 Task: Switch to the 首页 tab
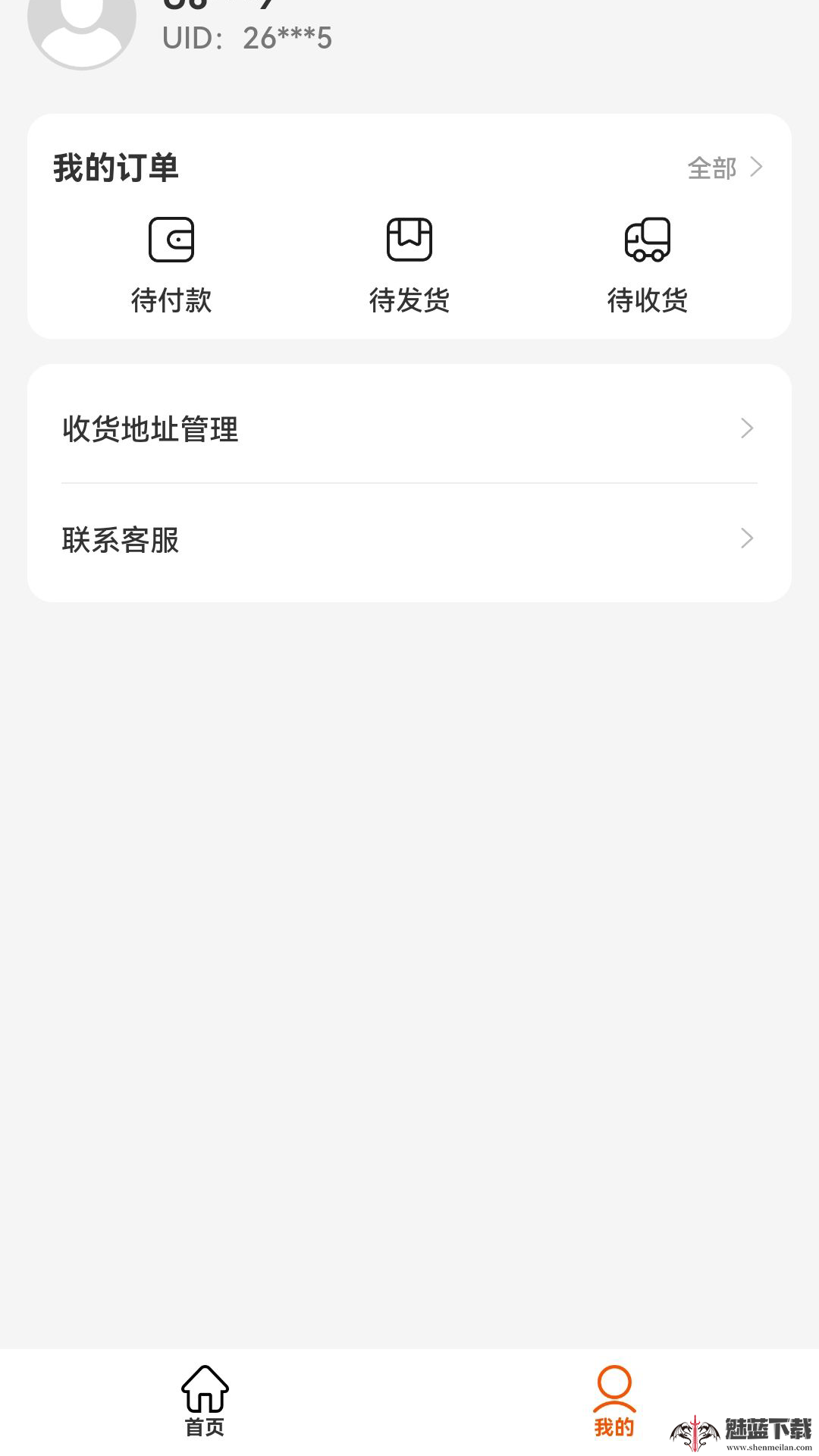205,1403
